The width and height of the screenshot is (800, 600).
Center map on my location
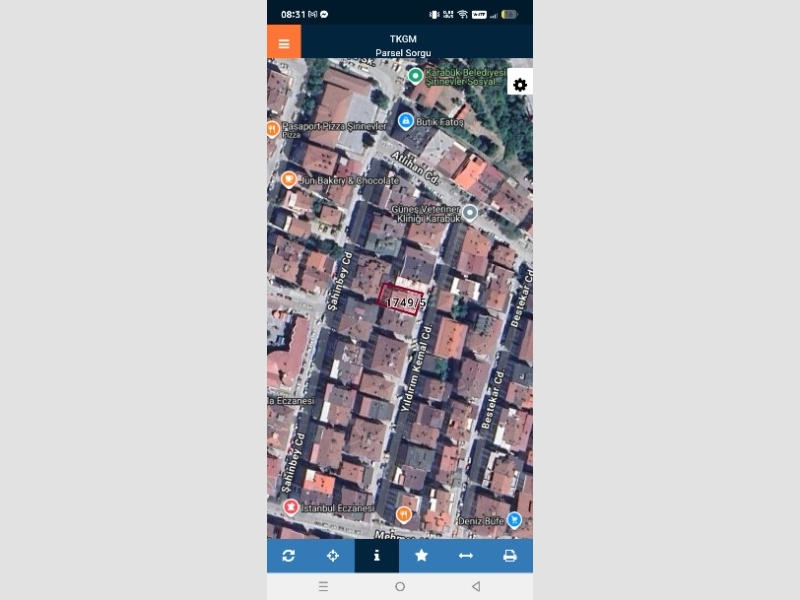point(333,556)
